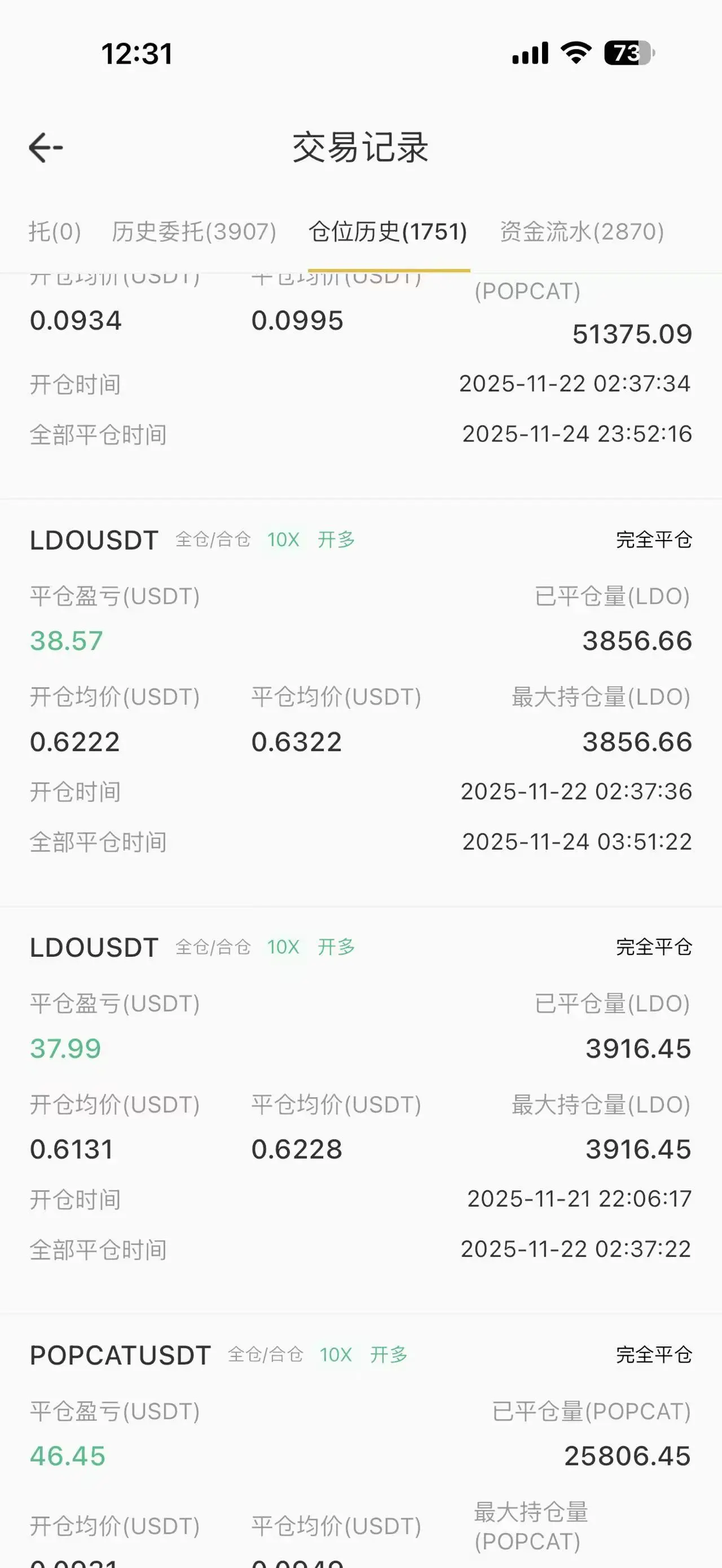The height and width of the screenshot is (1568, 722).
Task: Show the partially visible 托(0) tab
Action: coord(54,232)
